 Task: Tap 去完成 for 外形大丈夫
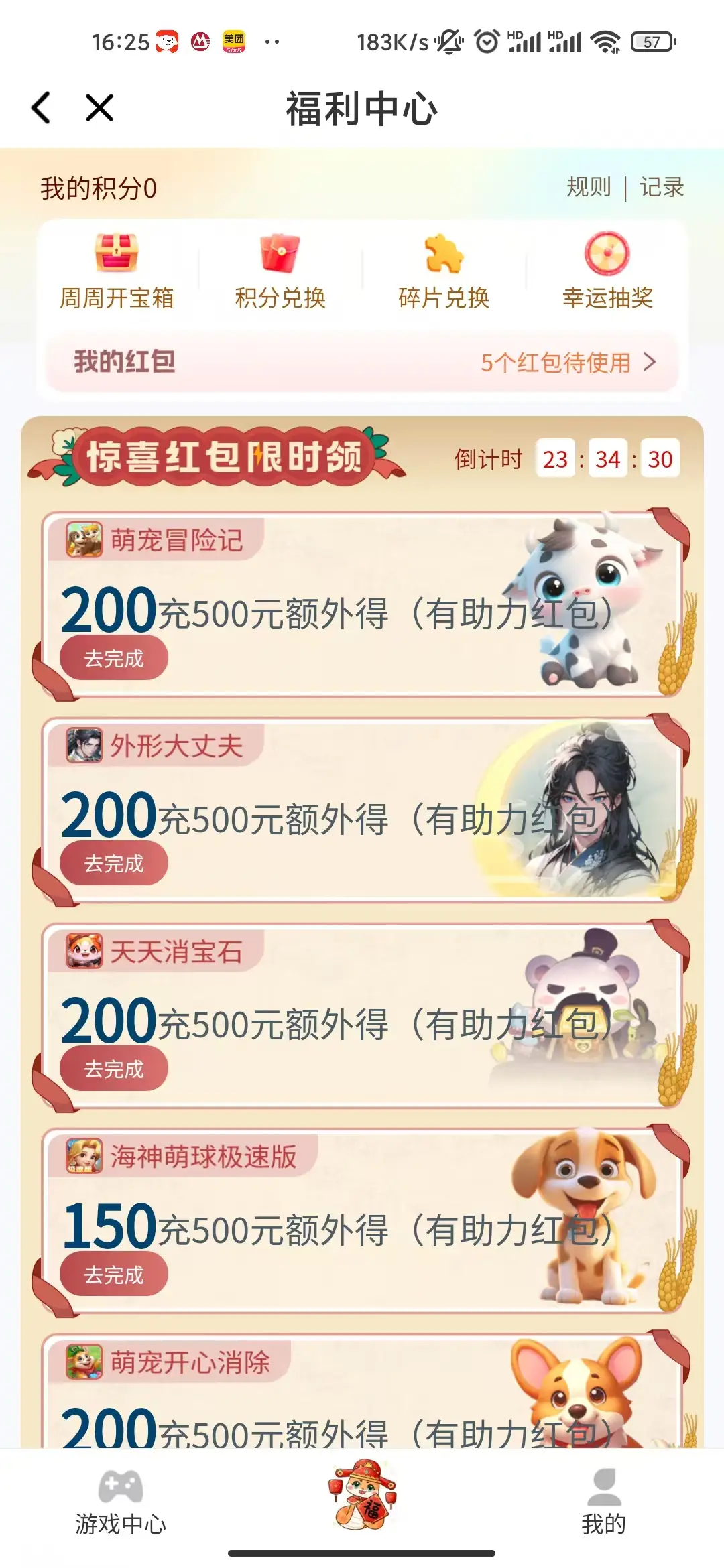(x=114, y=864)
